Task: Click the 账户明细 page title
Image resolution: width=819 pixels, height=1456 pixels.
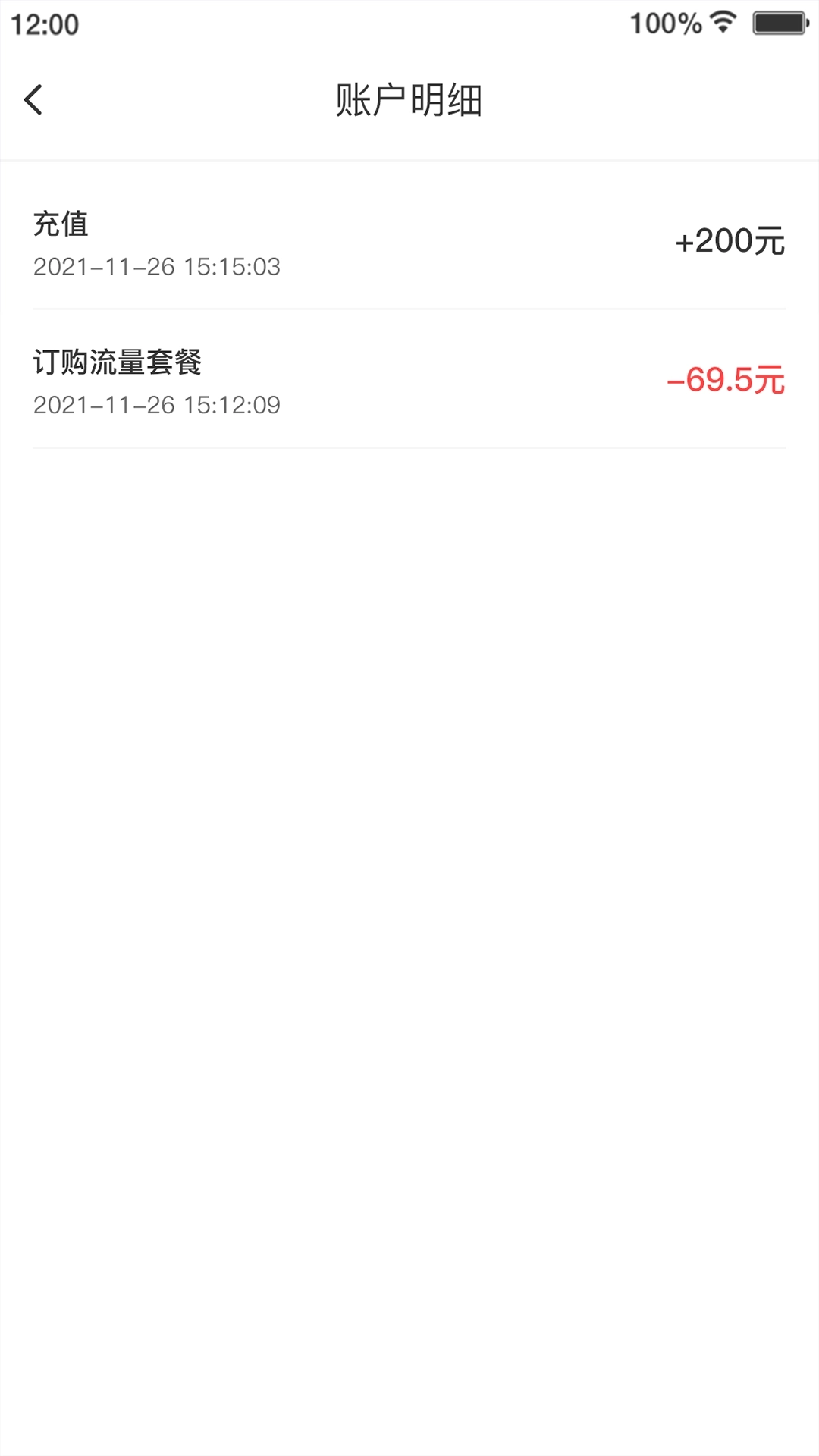Action: 409,99
